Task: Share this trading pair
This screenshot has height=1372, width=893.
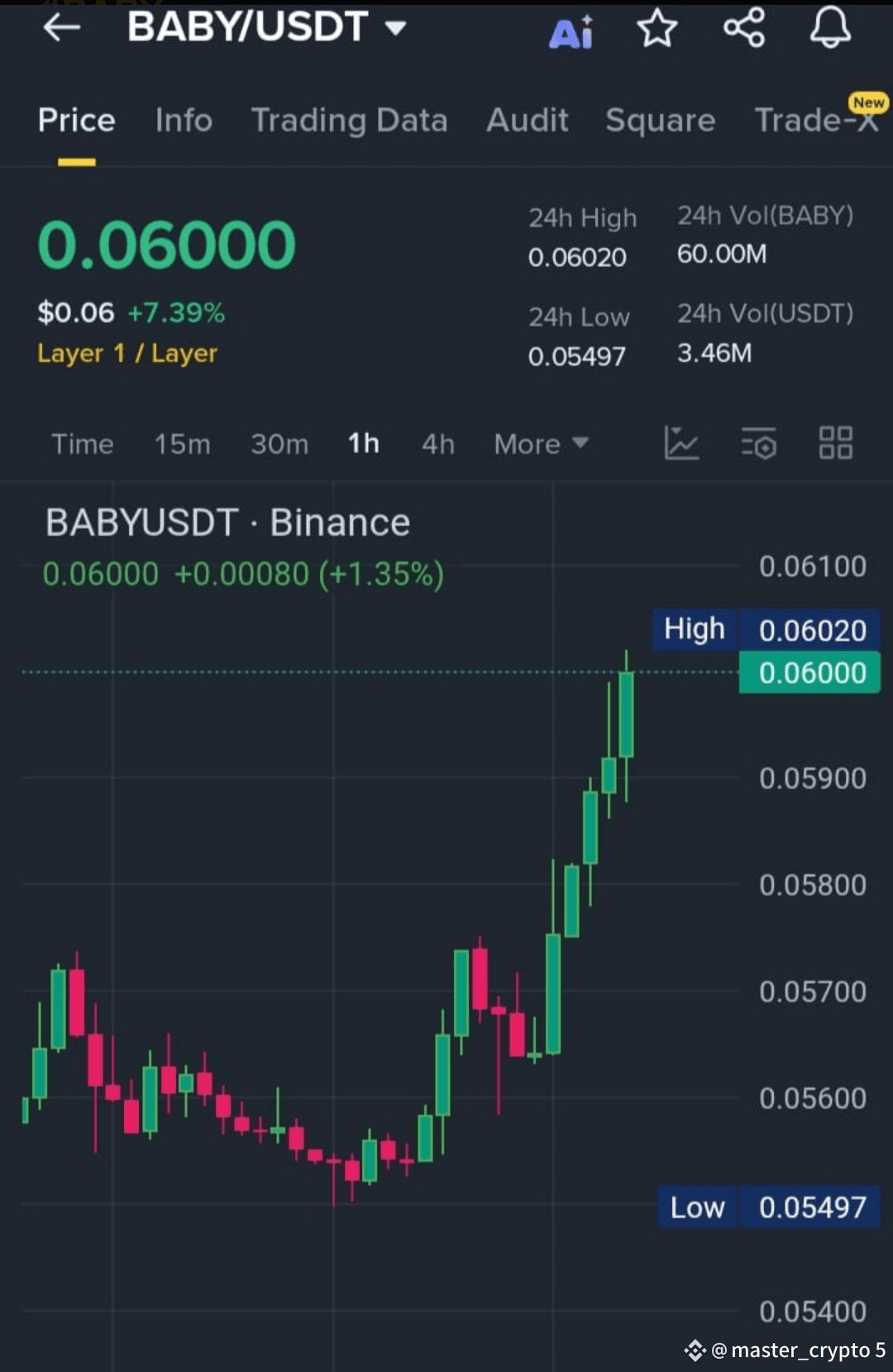Action: click(x=744, y=27)
